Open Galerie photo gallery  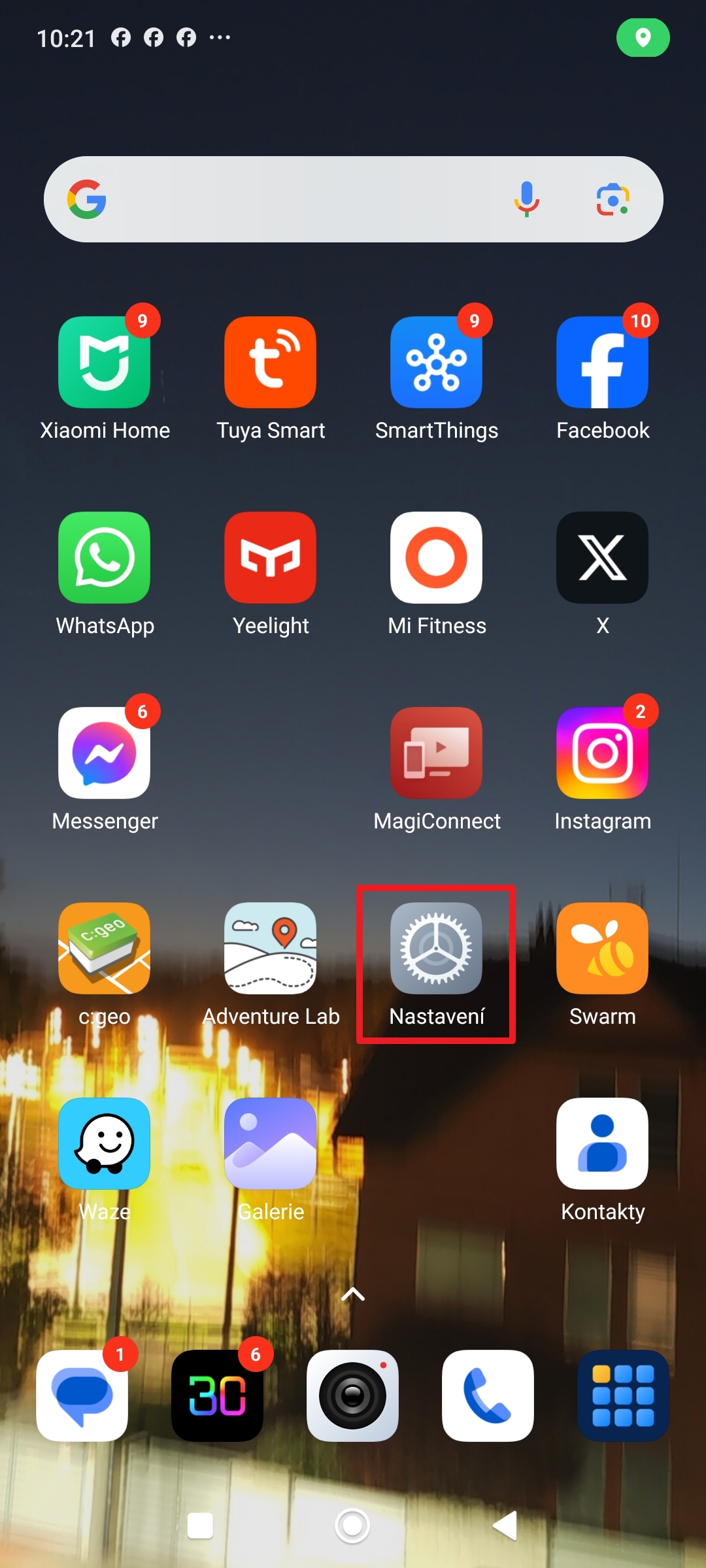tap(271, 1143)
